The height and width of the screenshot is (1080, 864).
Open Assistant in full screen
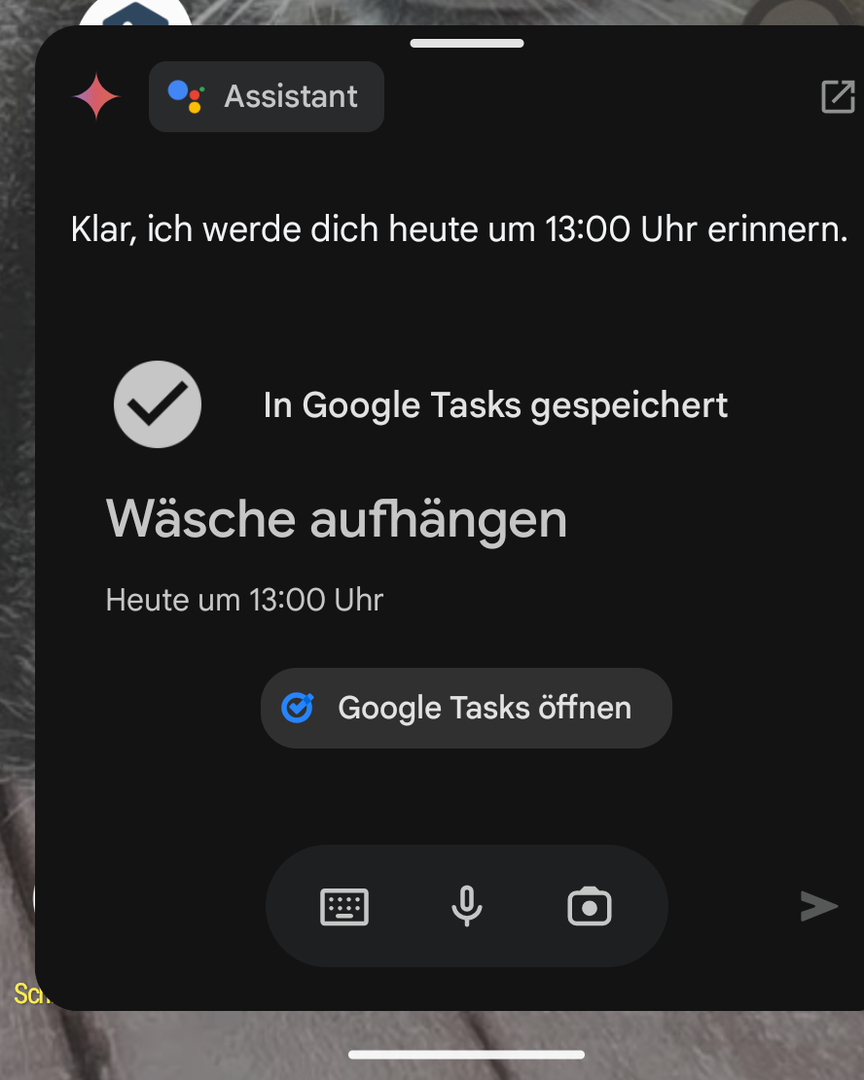tap(837, 97)
